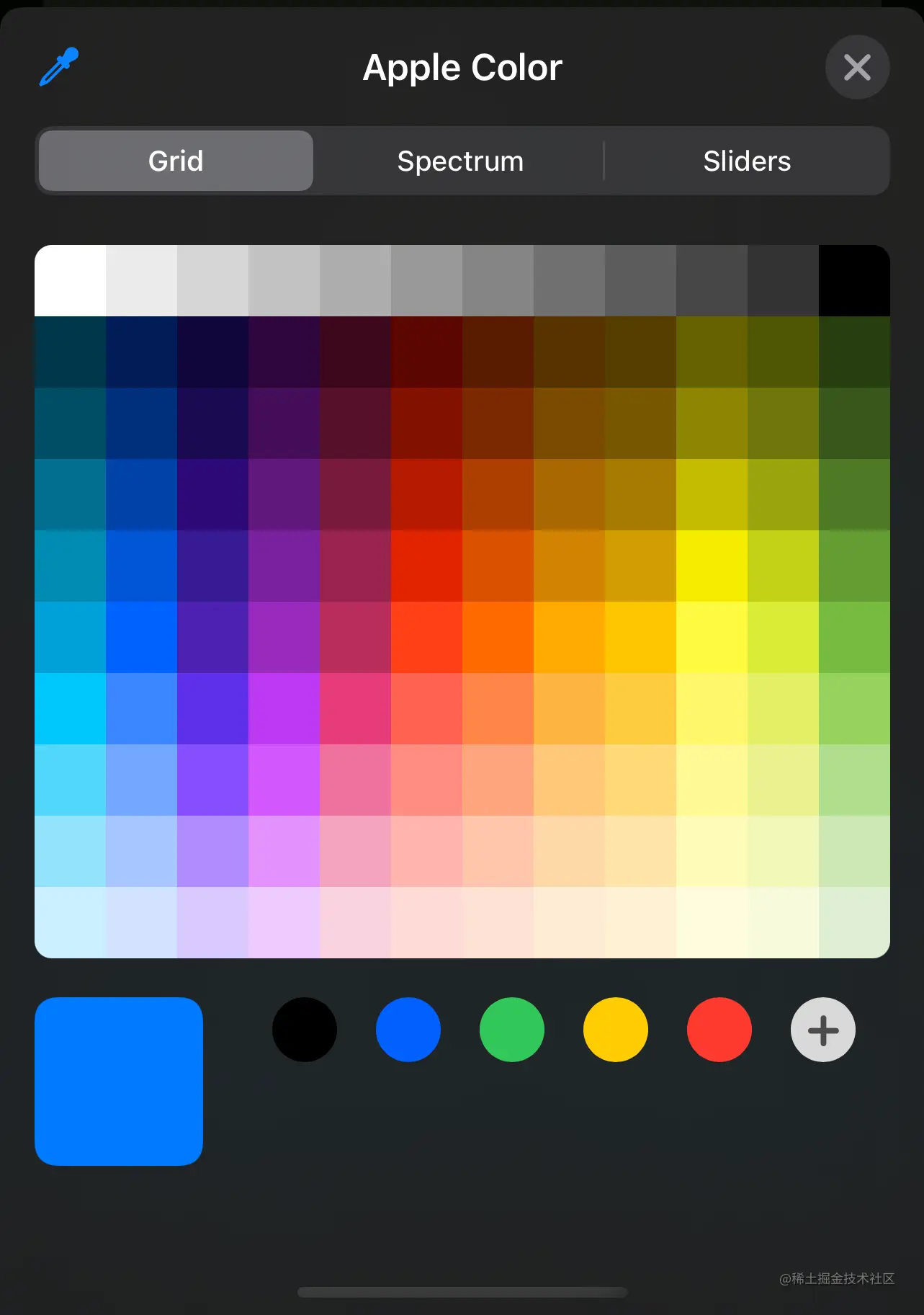Screen dimensions: 924x1315
Task: Tap the large blue current color preview
Action: click(119, 1081)
